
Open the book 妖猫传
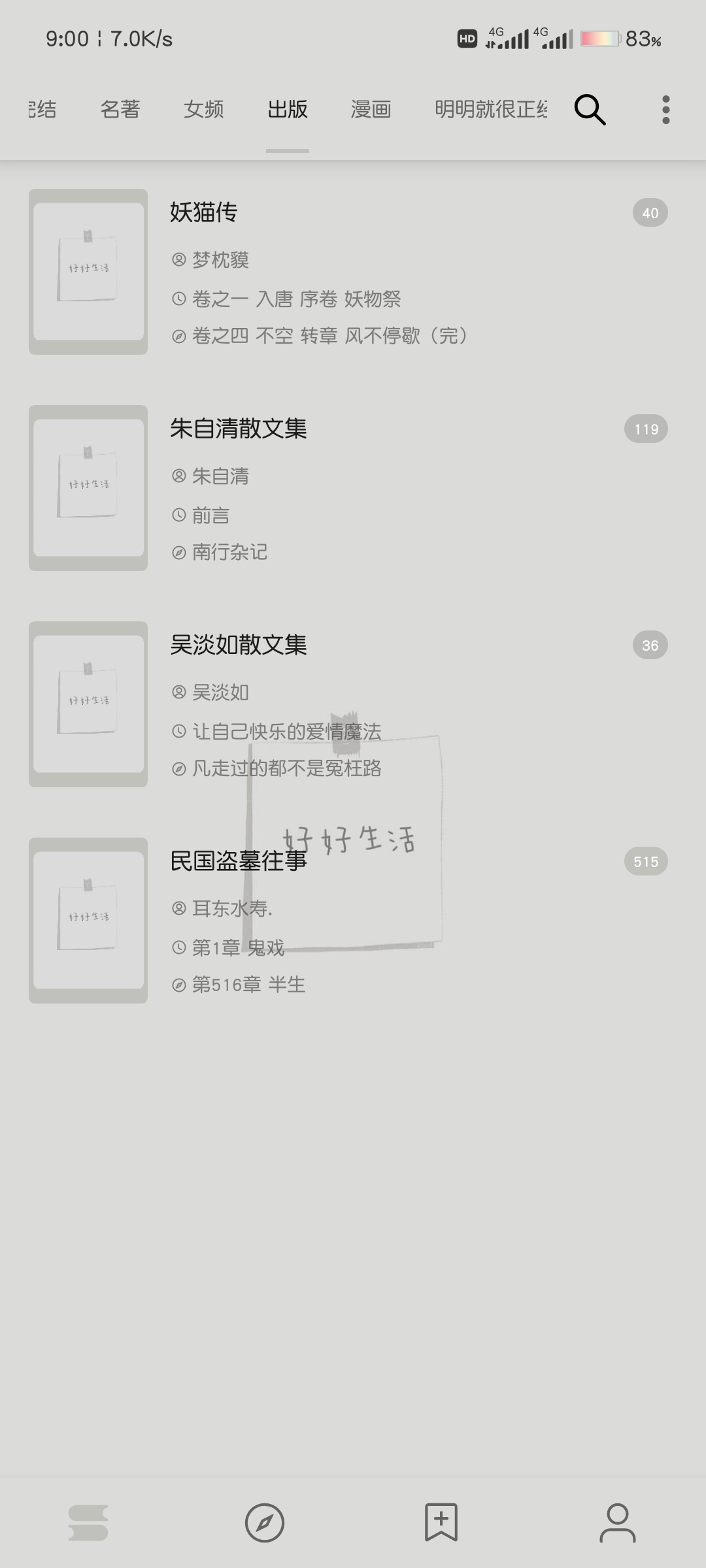(353, 272)
